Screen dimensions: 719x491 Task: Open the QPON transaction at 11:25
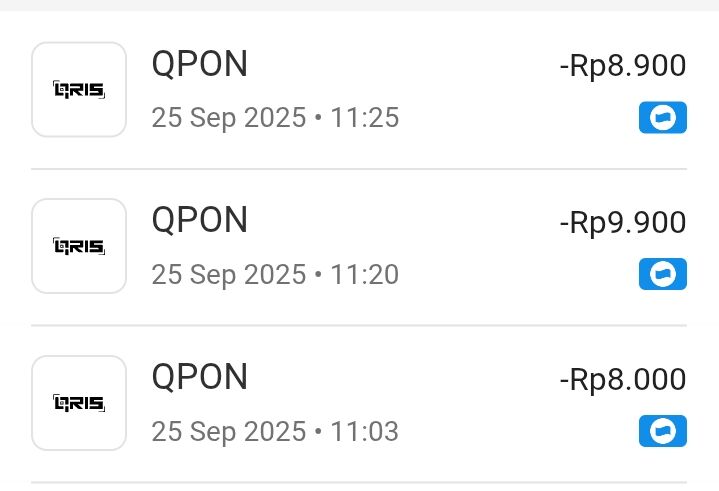tap(359, 90)
